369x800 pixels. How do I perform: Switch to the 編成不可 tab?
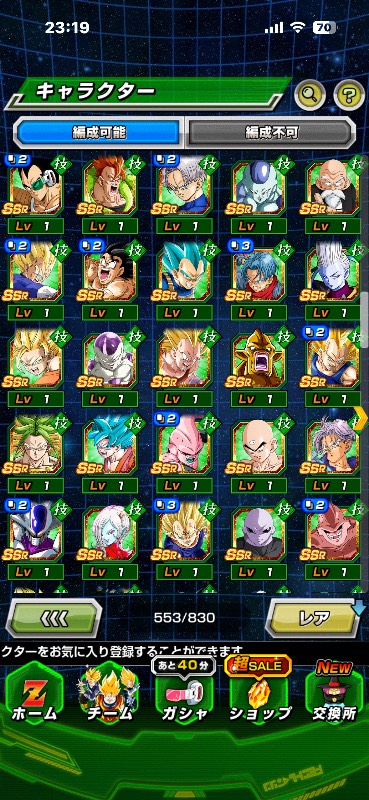[x=270, y=132]
